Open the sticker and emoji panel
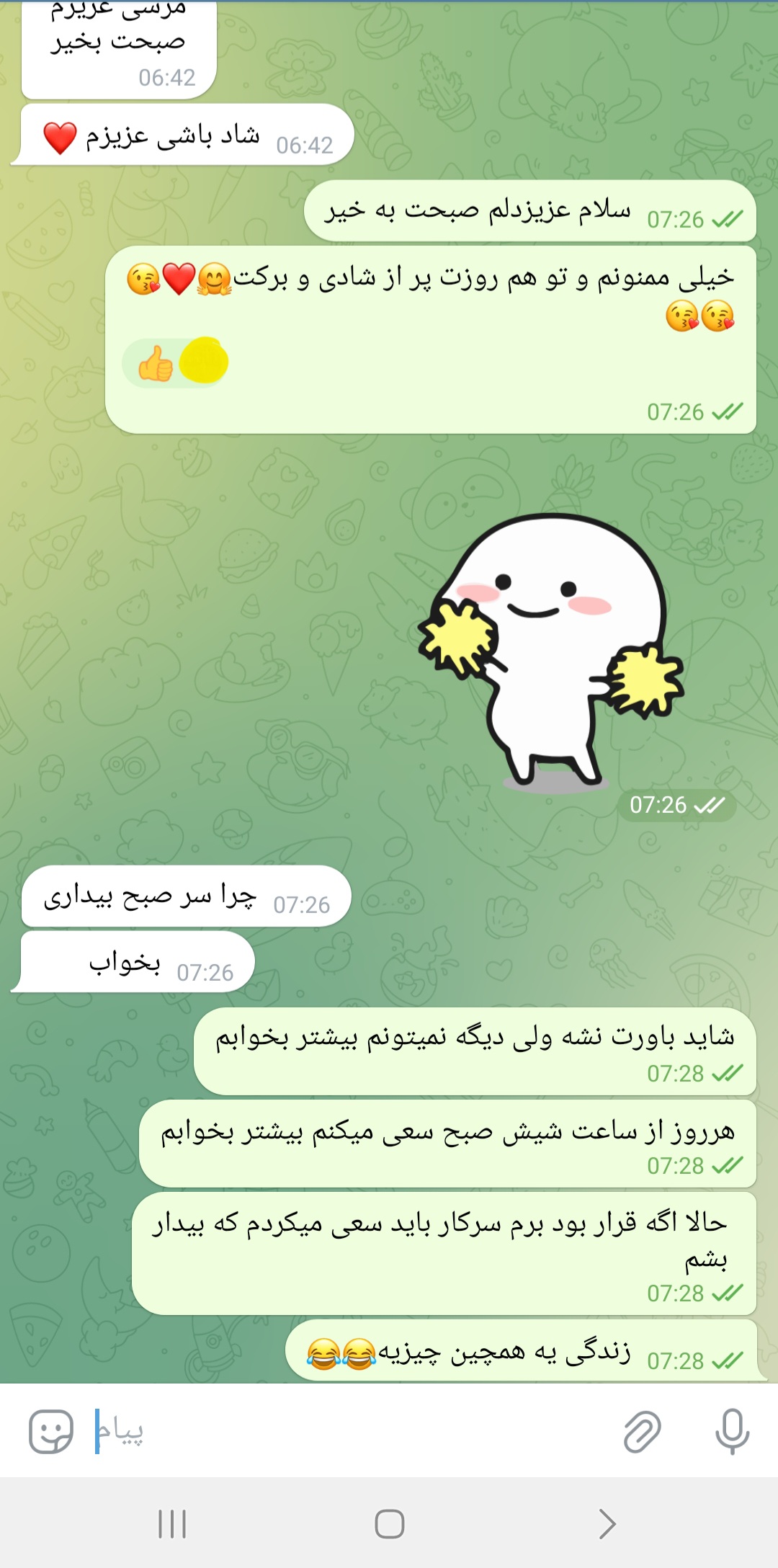Screen dimensions: 778x1568 50,1431
